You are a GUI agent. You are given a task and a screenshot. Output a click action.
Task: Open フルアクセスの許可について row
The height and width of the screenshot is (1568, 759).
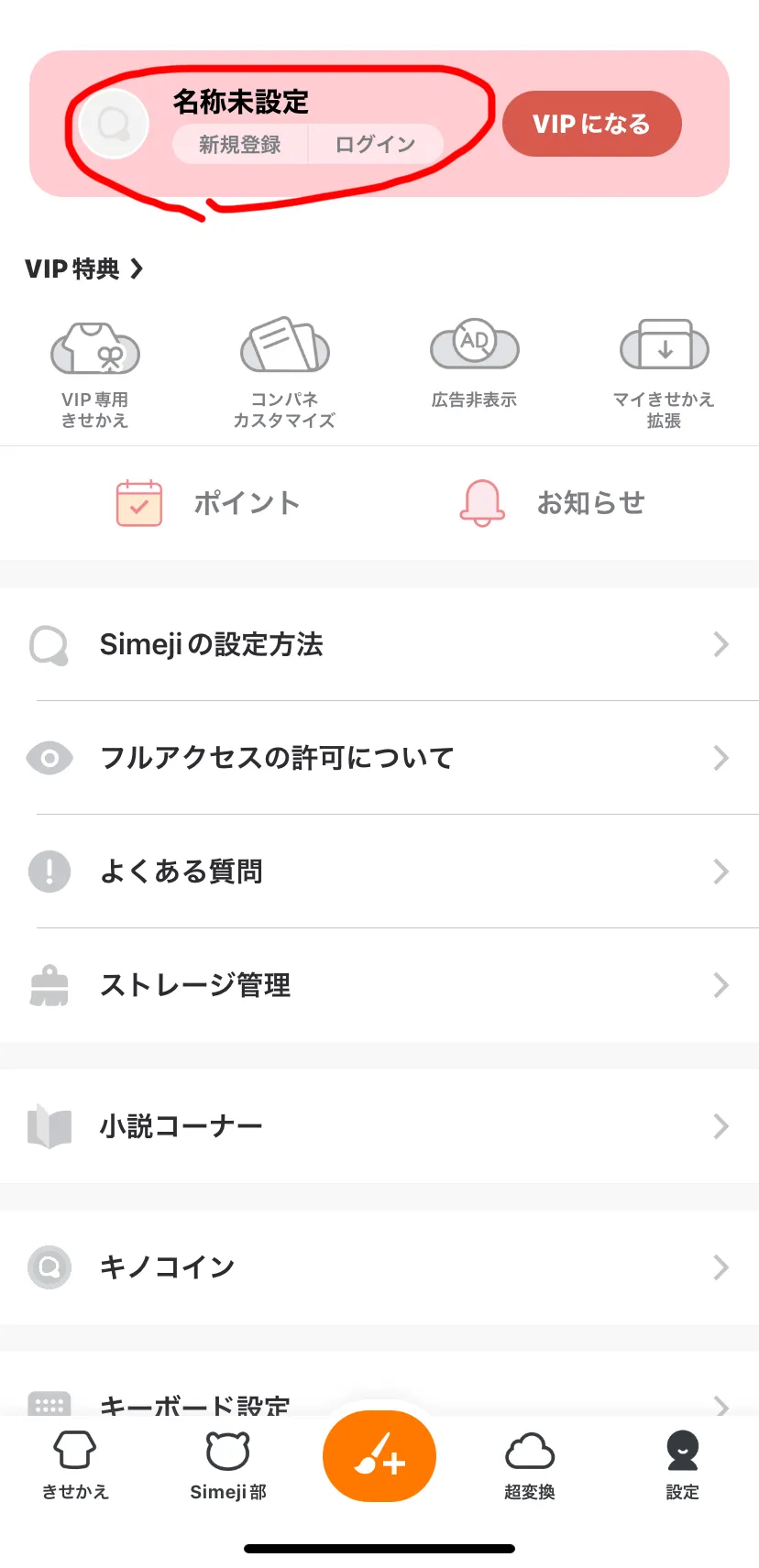pyautogui.click(x=379, y=758)
